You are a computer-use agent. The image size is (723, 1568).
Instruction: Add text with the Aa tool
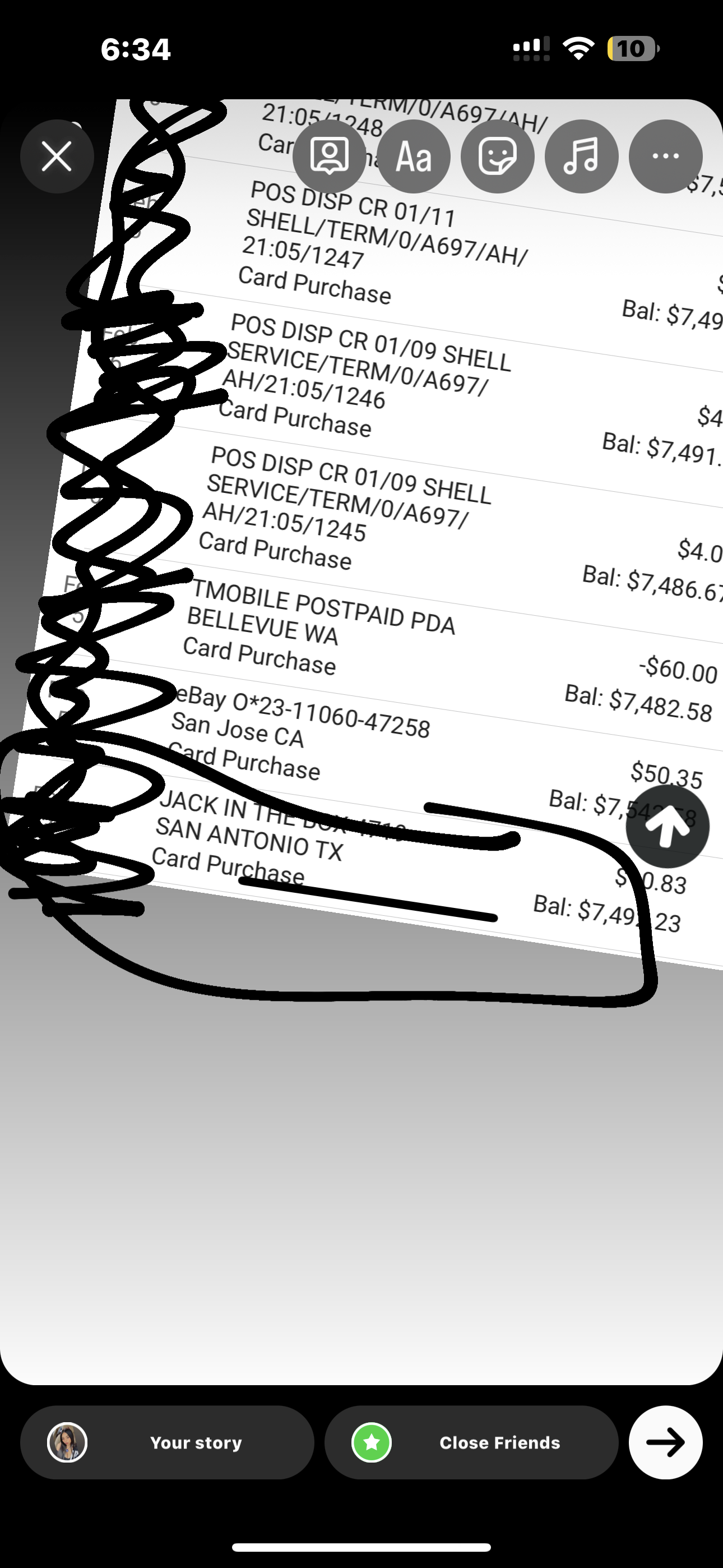pyautogui.click(x=414, y=156)
